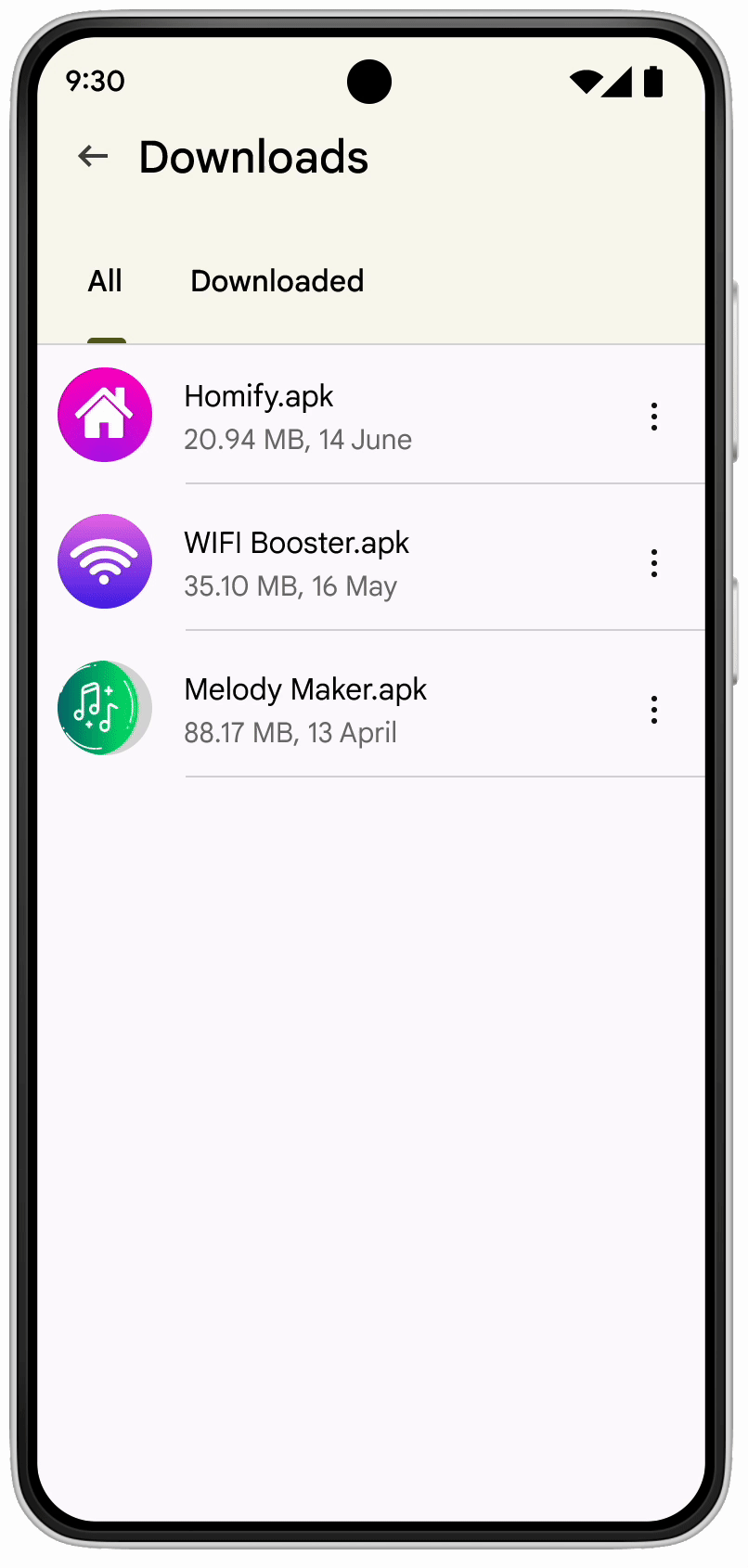Open the Melody Maker.apk file
Screen dimensions: 748x1568
(371, 709)
